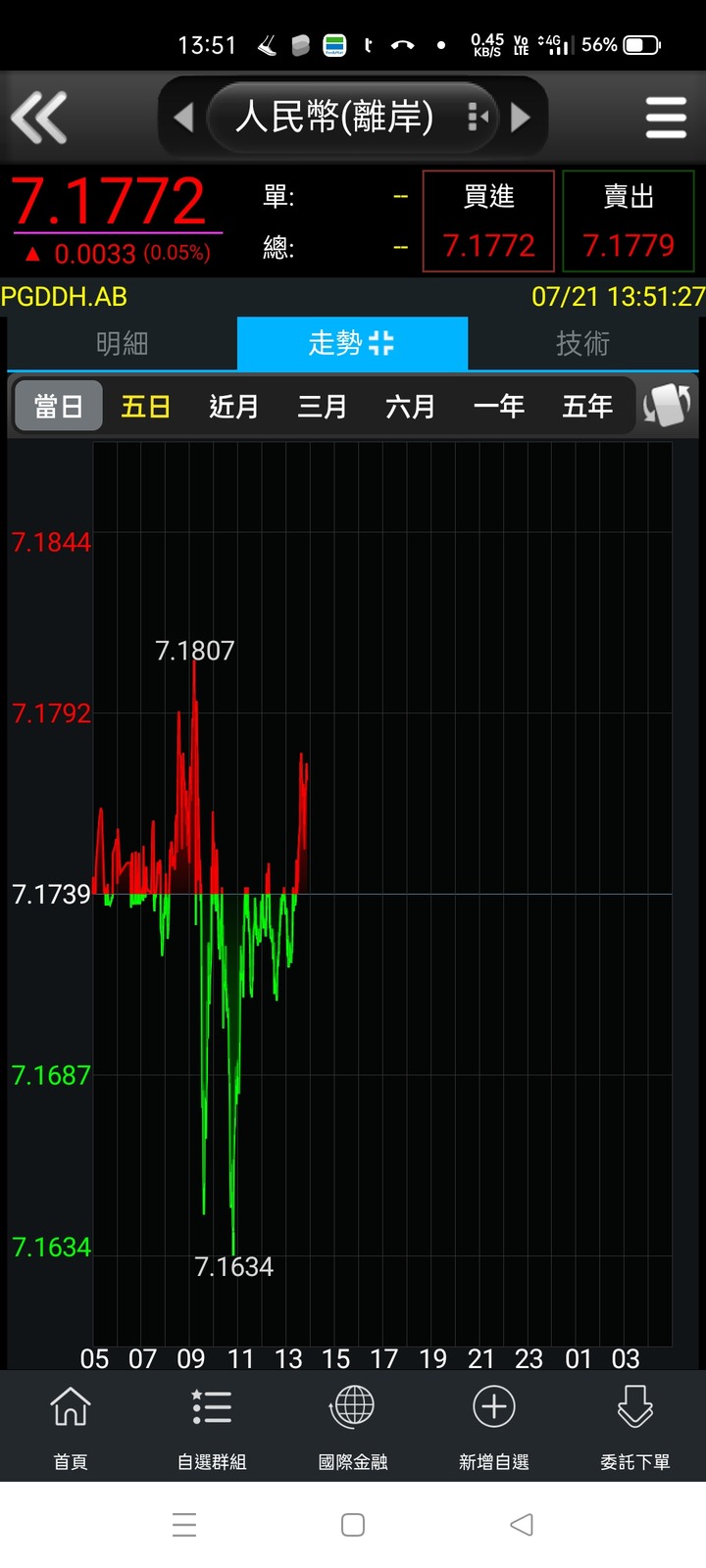Image resolution: width=706 pixels, height=1568 pixels.
Task: Switch to the previous instrument arrow
Action: [x=183, y=118]
